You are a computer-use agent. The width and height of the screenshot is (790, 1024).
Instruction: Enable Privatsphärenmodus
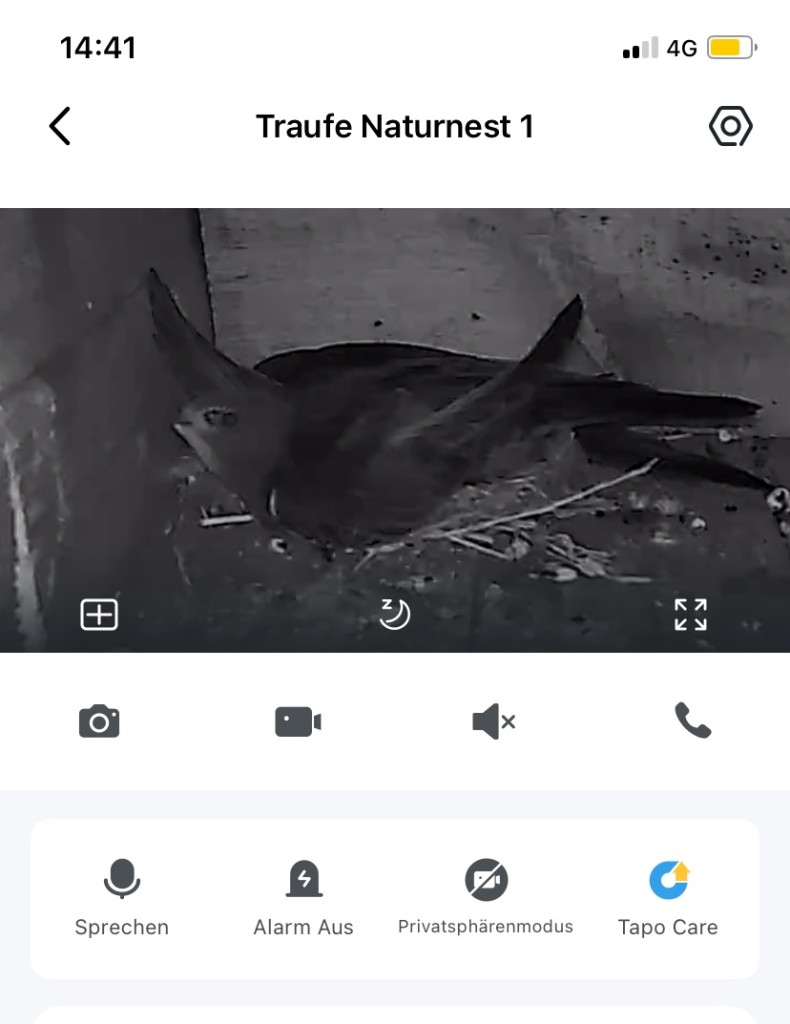pos(486,897)
